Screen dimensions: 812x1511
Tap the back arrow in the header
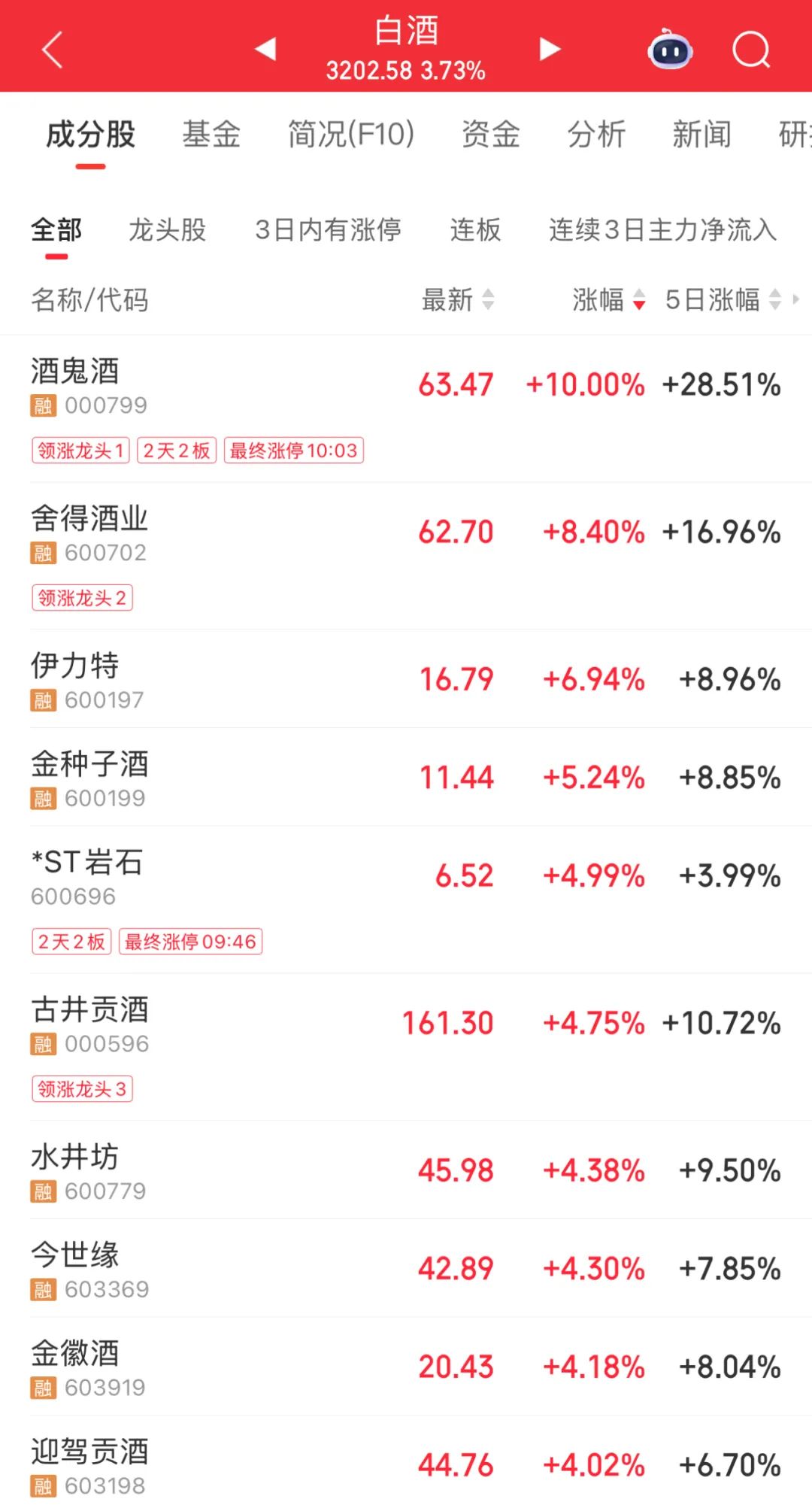point(52,50)
